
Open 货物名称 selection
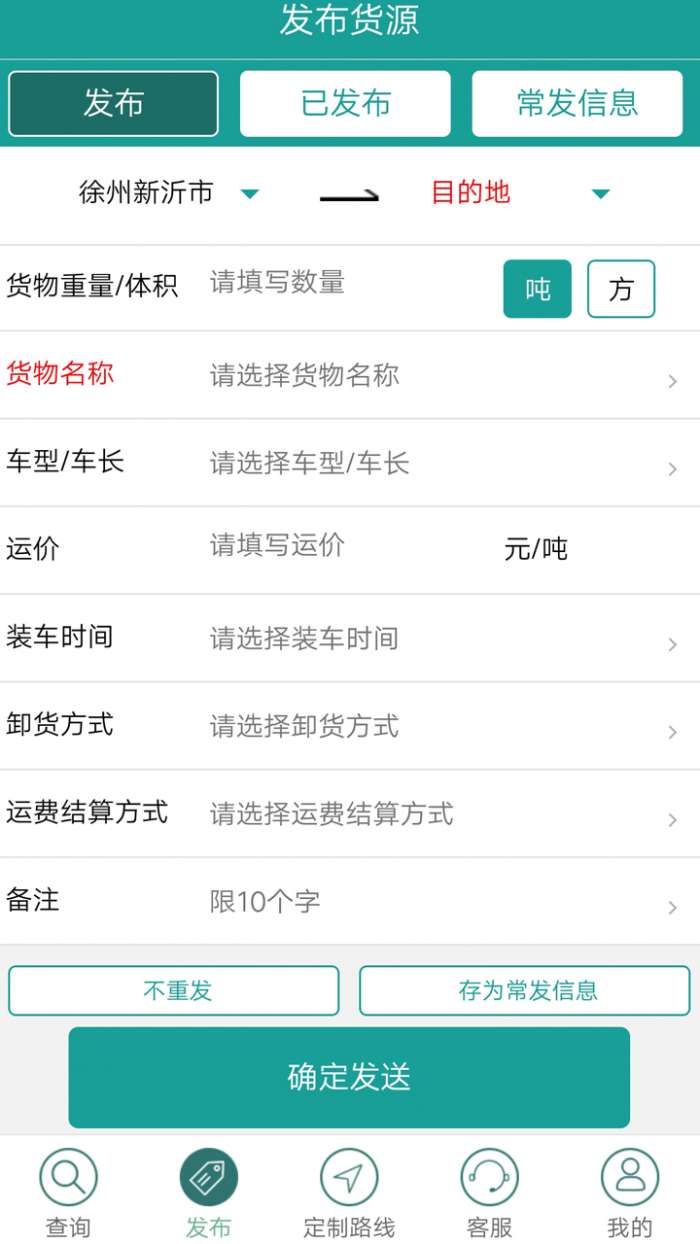[430, 376]
